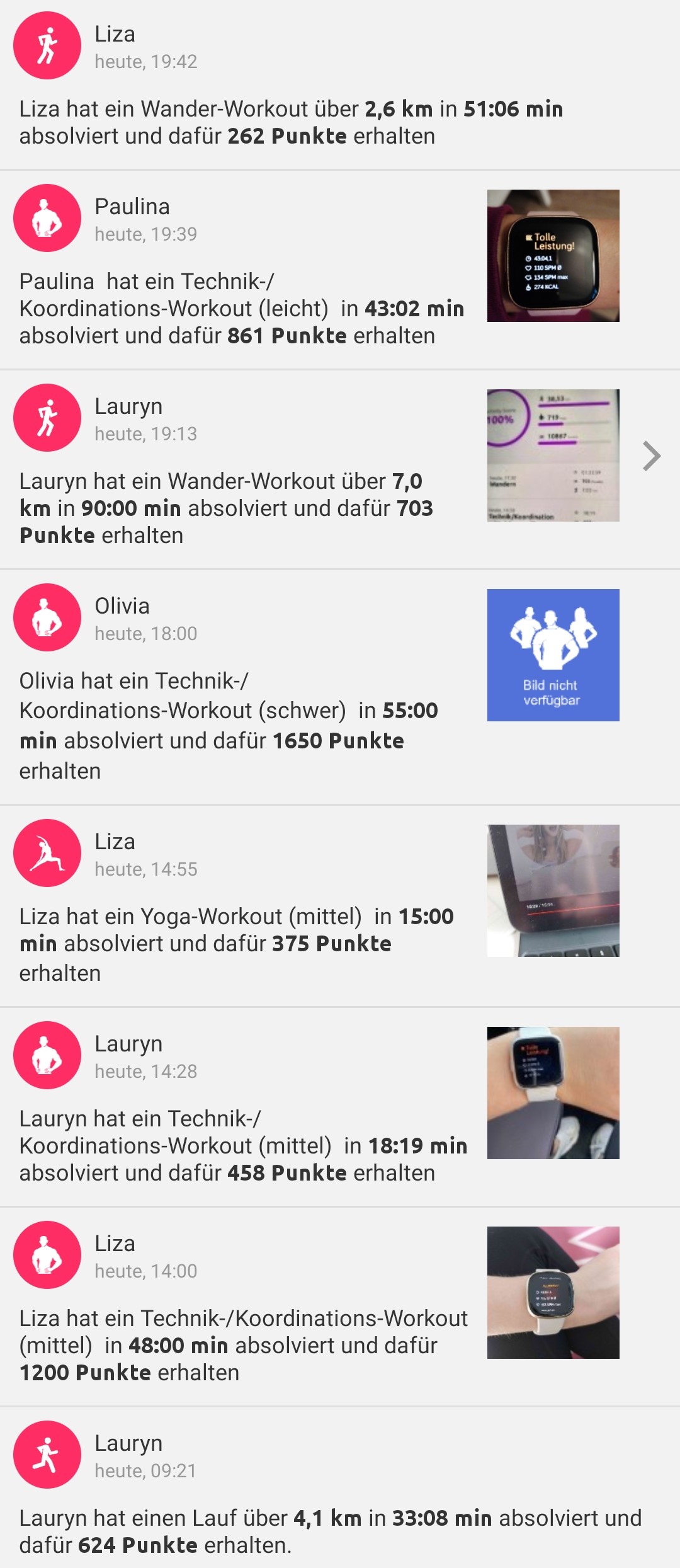
Task: Click the 'Bild nicht verfügbar' placeholder image
Action: click(554, 655)
